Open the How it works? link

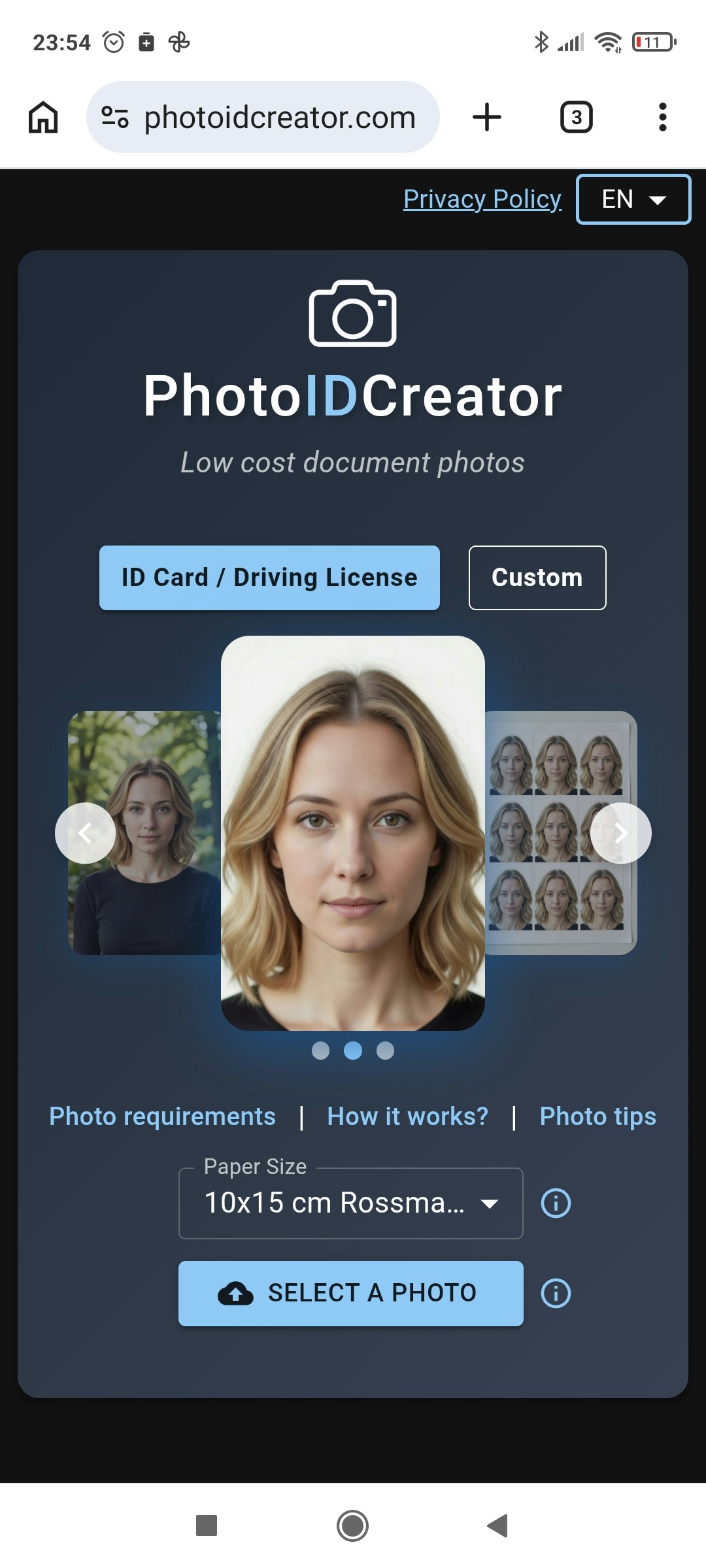[407, 1117]
